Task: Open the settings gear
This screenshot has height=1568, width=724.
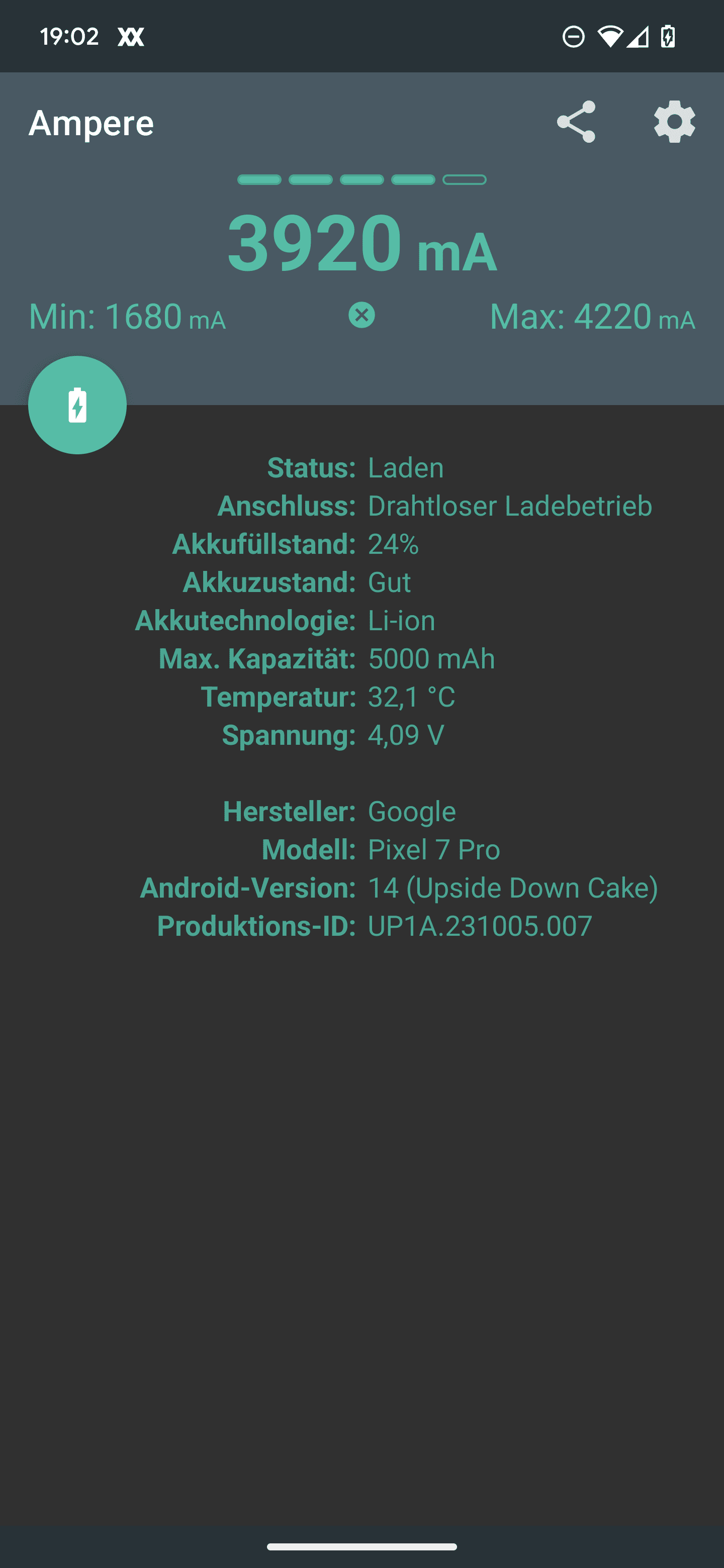Action: (674, 122)
